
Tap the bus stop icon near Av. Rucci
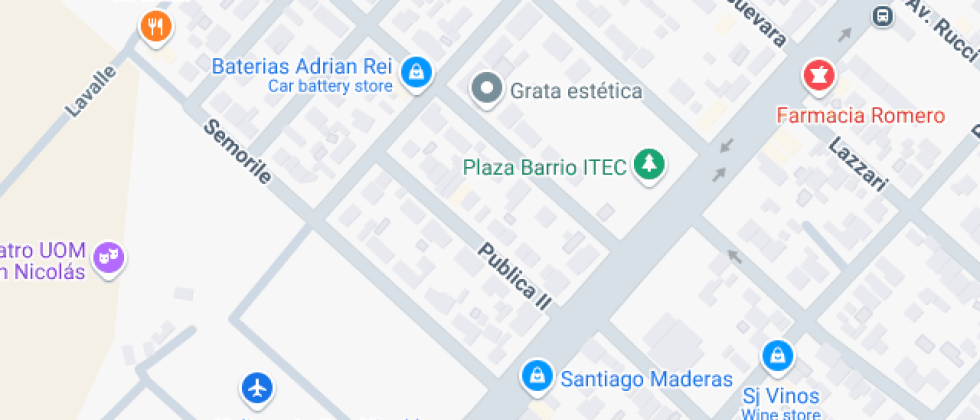click(x=882, y=16)
